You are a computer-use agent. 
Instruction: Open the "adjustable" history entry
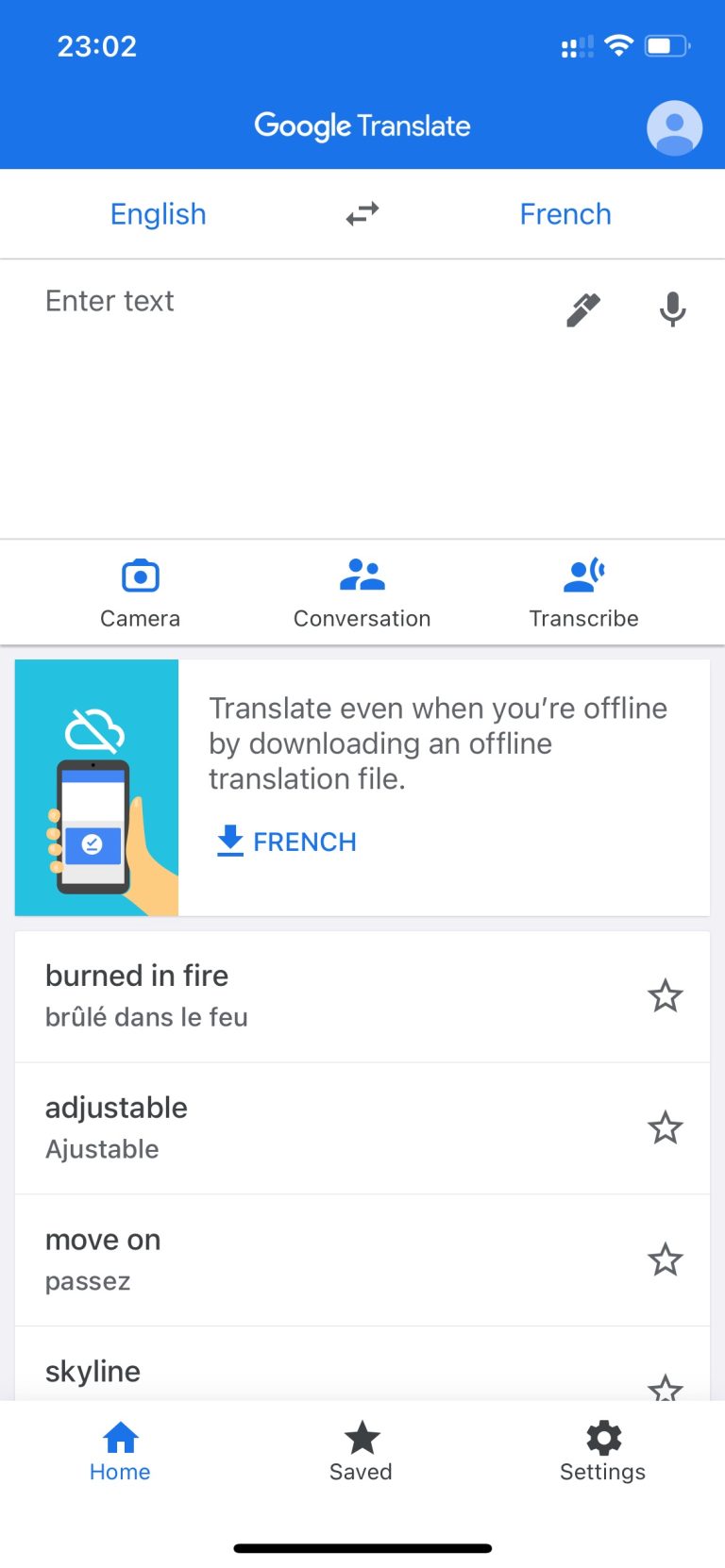[283, 1127]
